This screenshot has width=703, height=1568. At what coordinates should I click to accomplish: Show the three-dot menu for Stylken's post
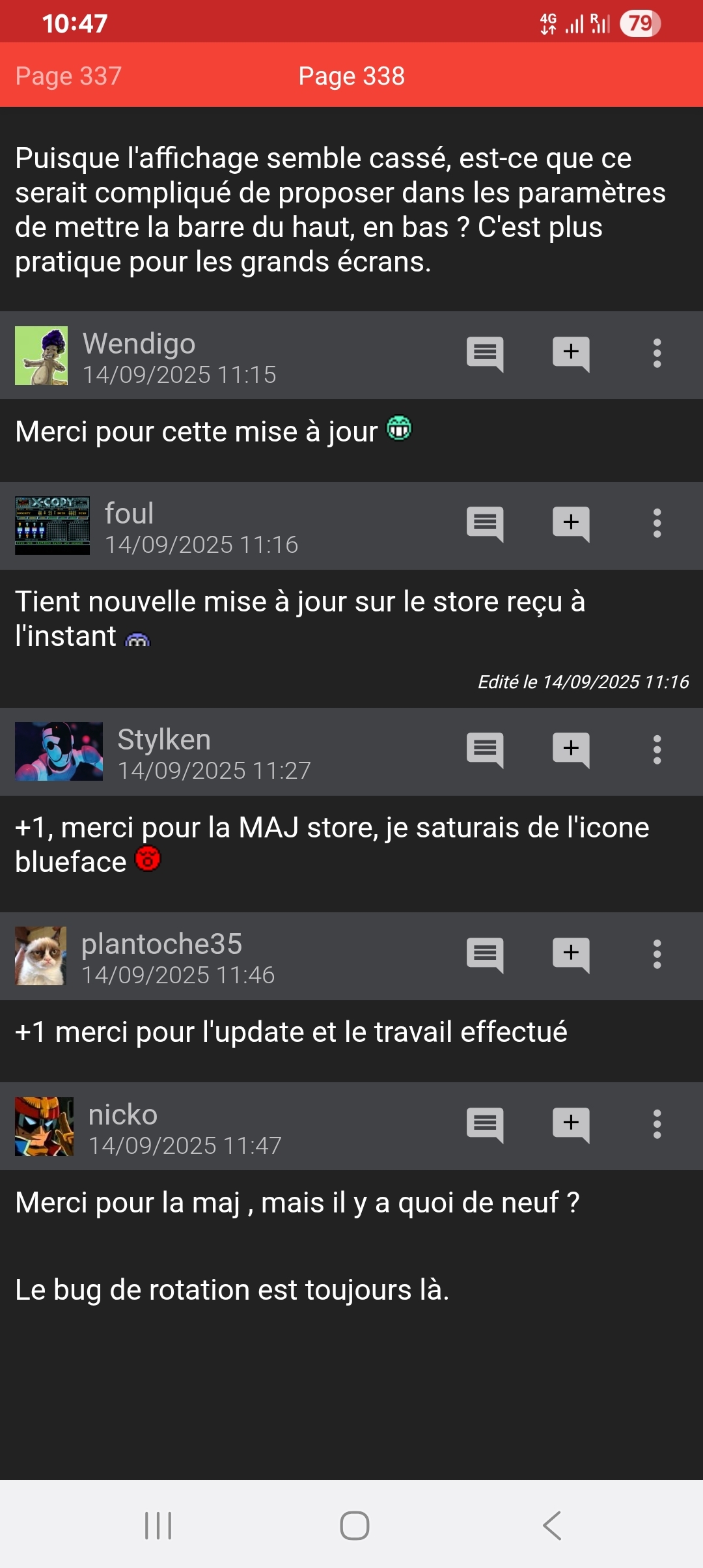[x=657, y=749]
